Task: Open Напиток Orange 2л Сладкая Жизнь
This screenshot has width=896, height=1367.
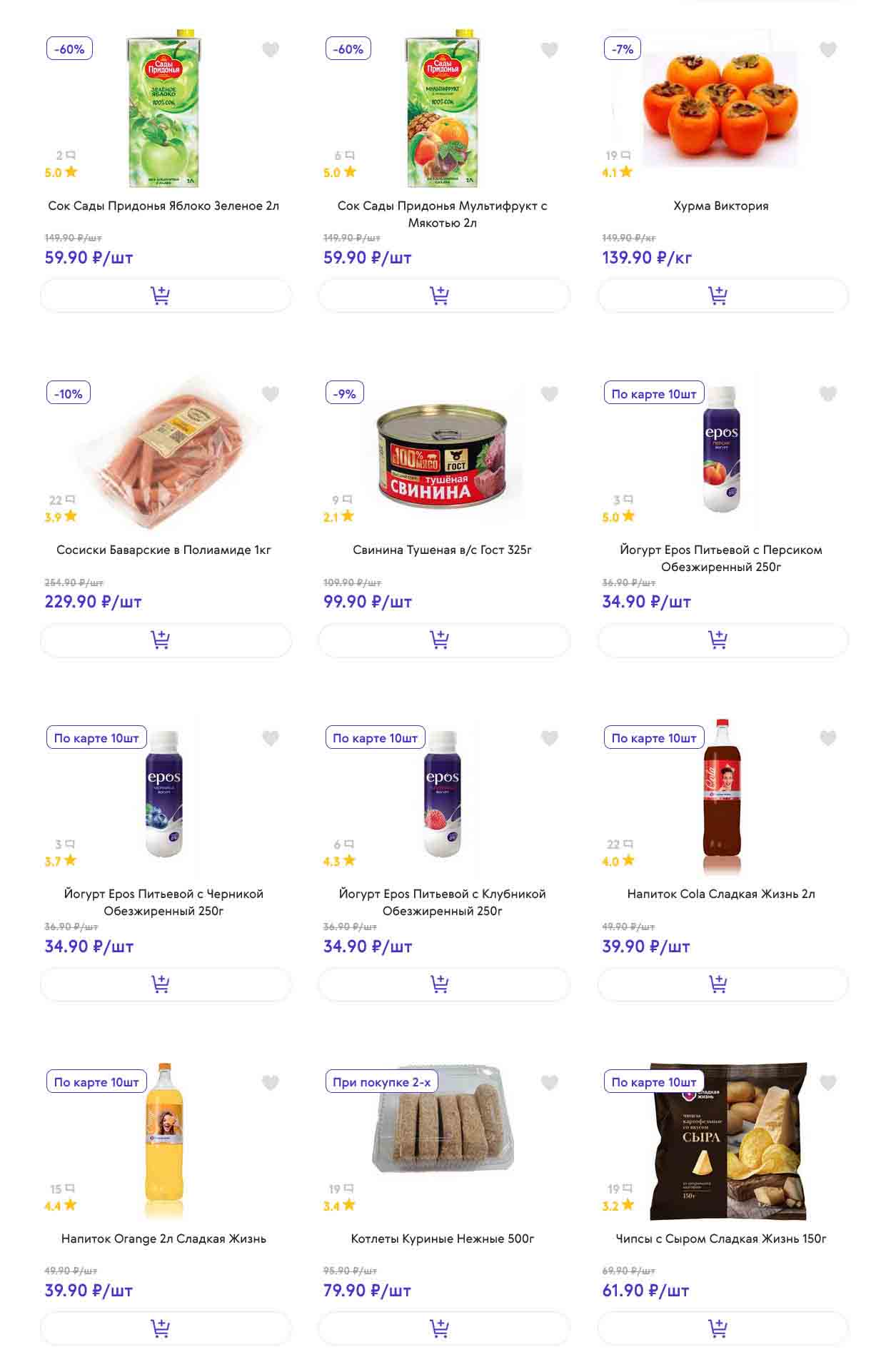Action: pyautogui.click(x=163, y=1239)
